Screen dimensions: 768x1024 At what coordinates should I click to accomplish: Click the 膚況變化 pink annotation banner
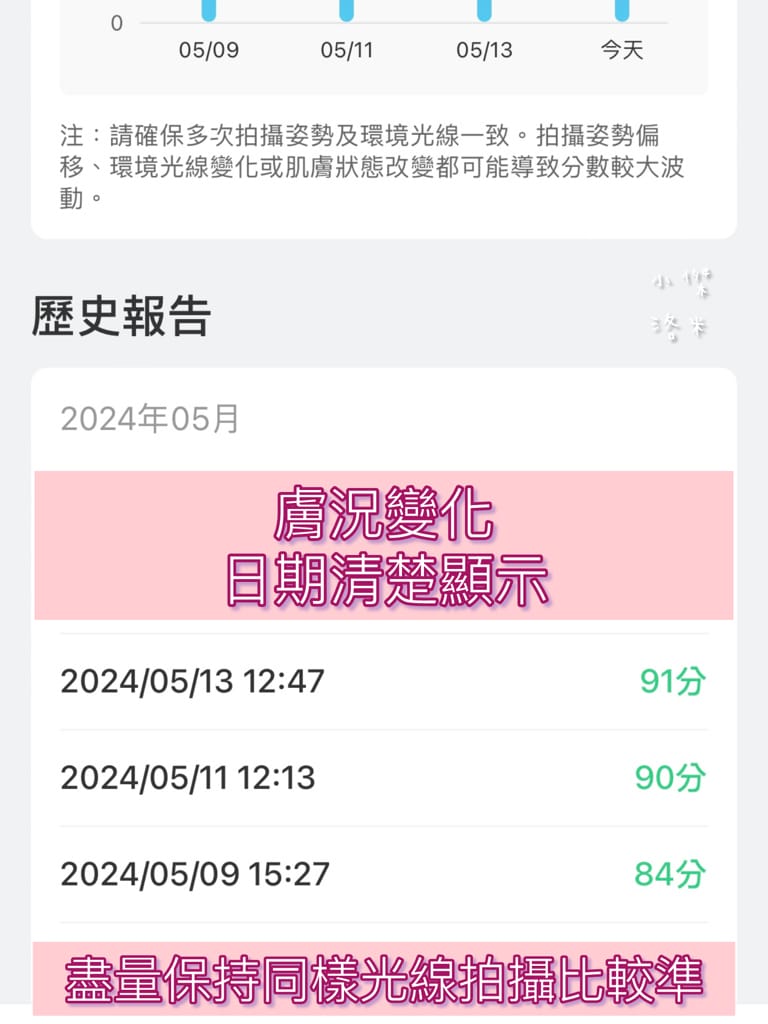tap(384, 545)
